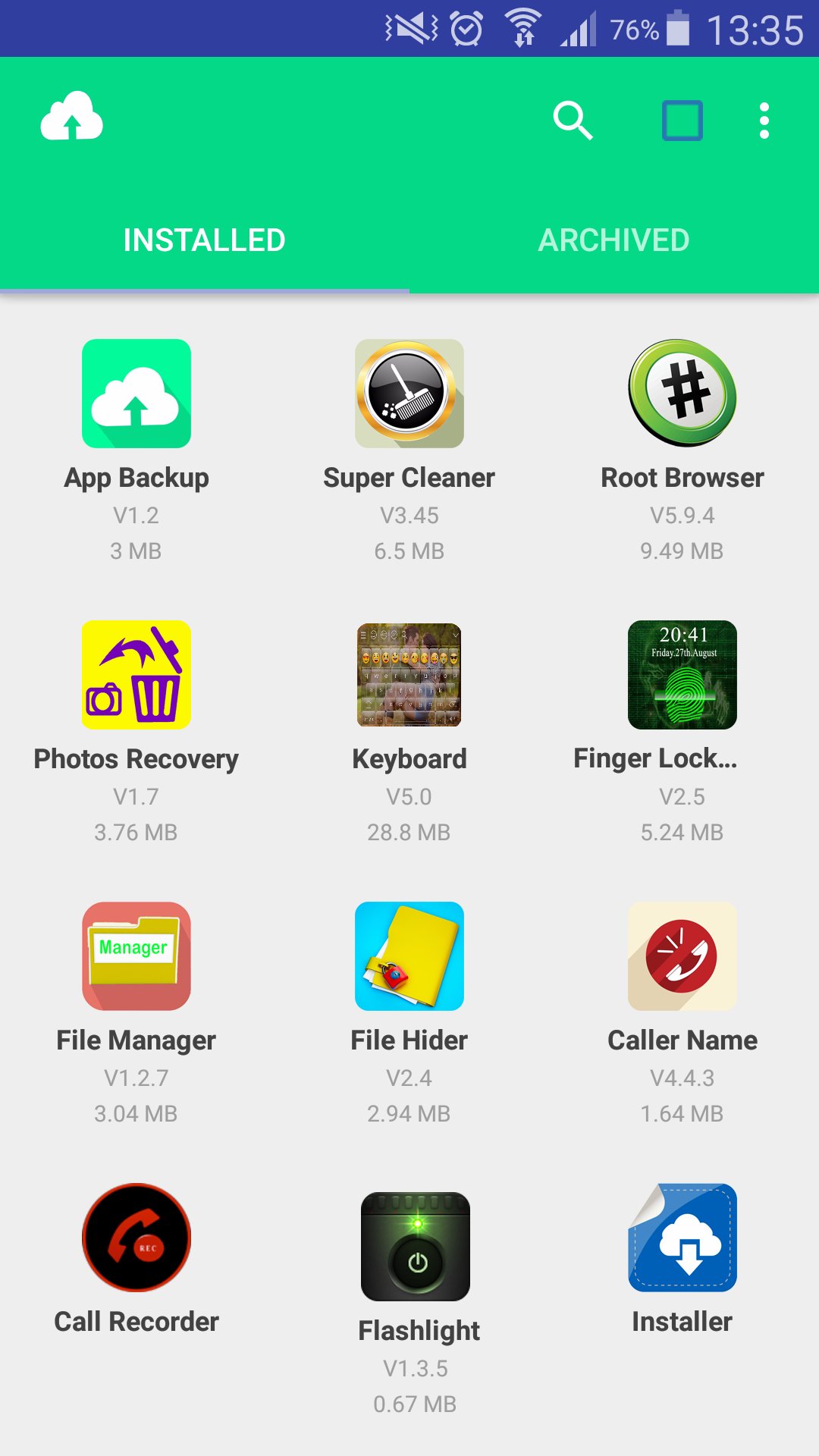Select the Flashlight app icon
819x1456 pixels.
417,1247
